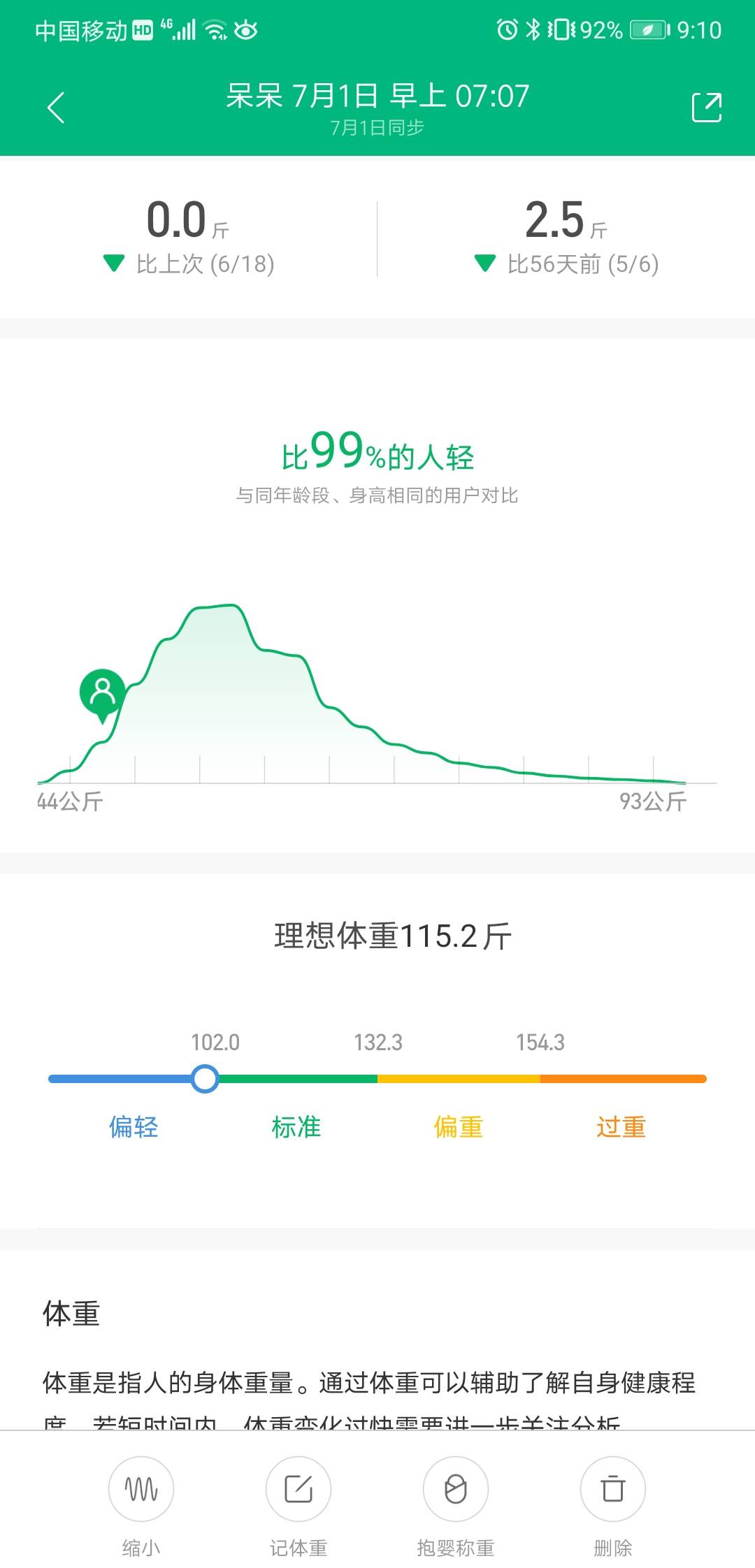The image size is (755, 1568).
Task: Select the 抱婴称重 baby weighing icon
Action: pos(454,1489)
